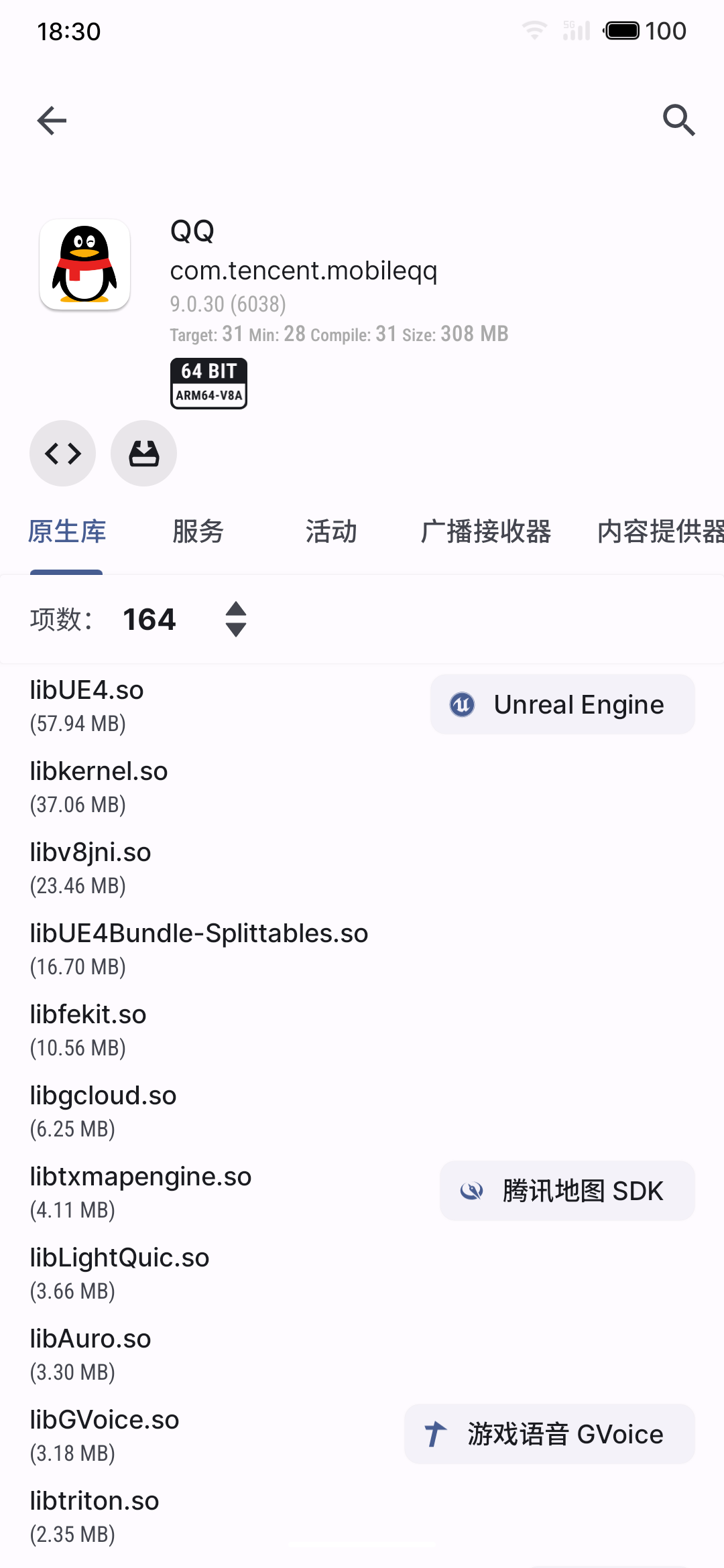Select the 原生库 tab

[67, 531]
